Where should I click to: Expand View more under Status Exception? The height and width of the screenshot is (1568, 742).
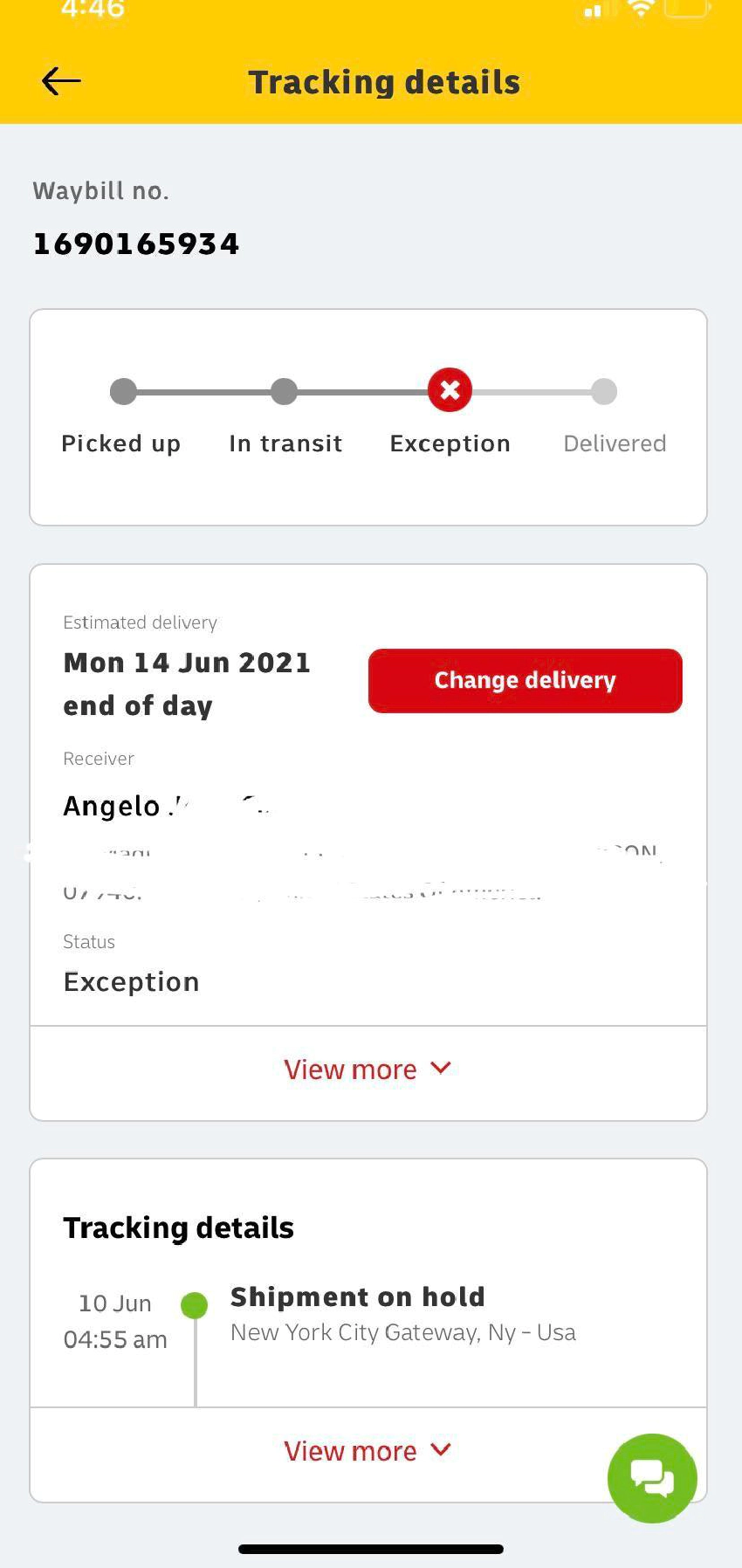pyautogui.click(x=368, y=1069)
